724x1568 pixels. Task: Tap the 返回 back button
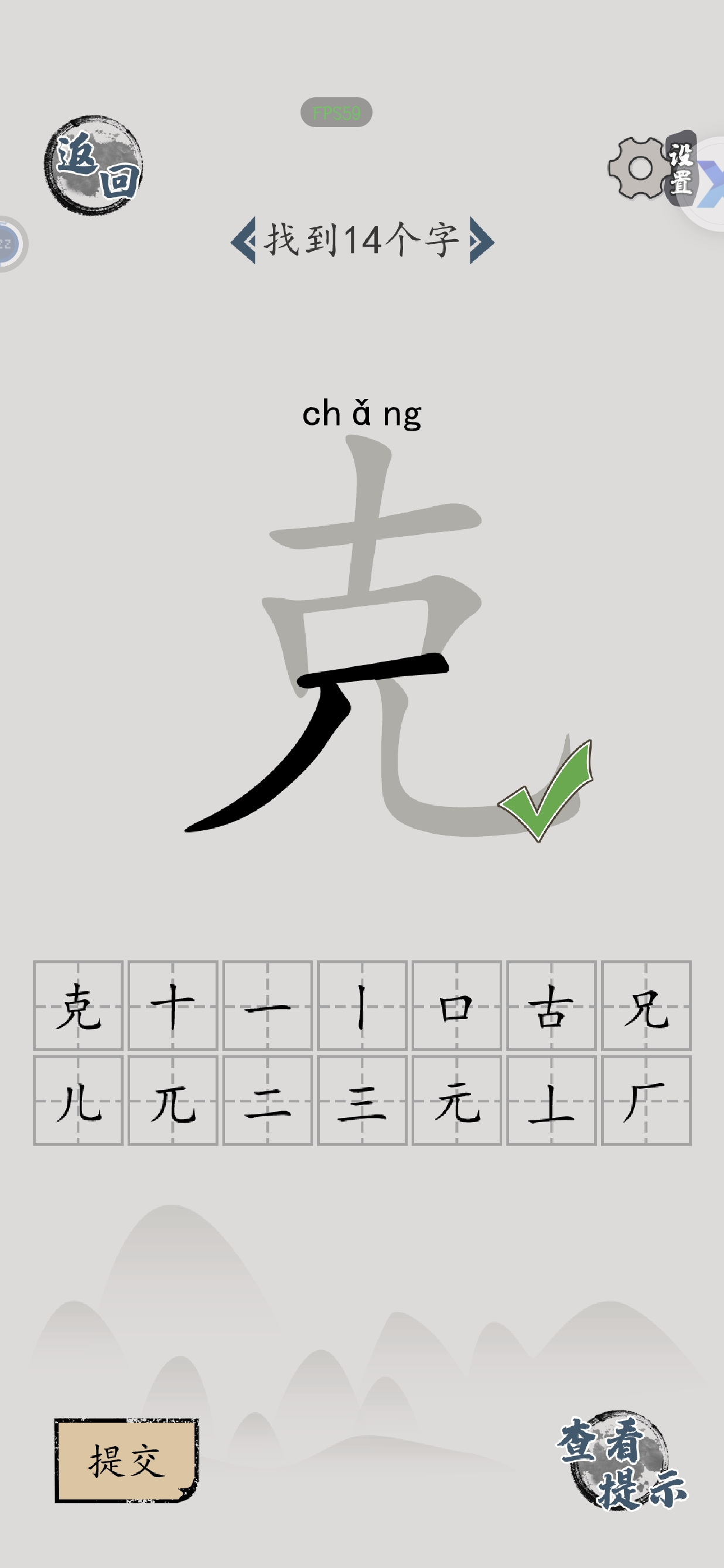coord(93,164)
